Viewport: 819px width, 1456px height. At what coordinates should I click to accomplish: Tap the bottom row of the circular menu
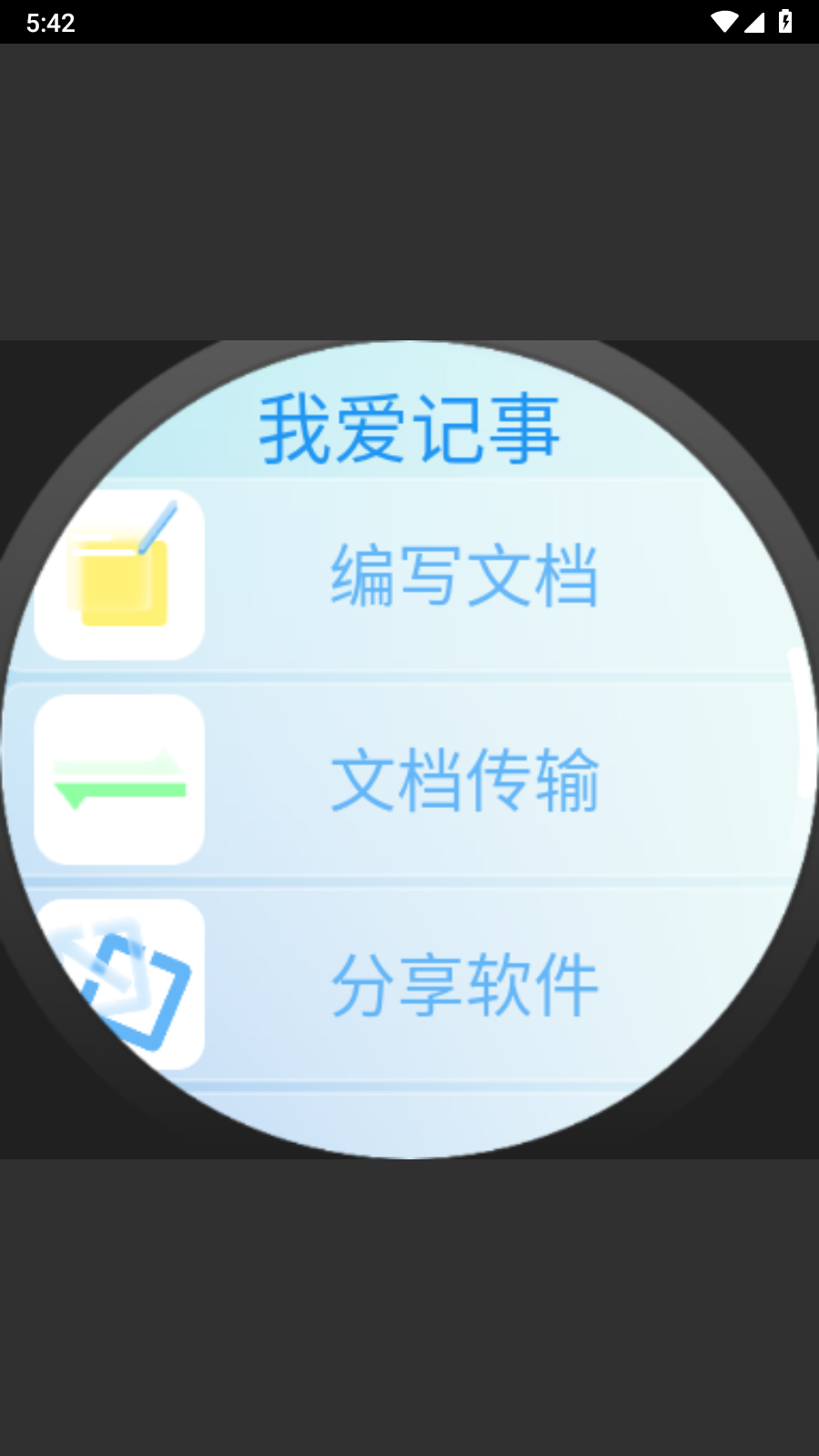click(409, 983)
